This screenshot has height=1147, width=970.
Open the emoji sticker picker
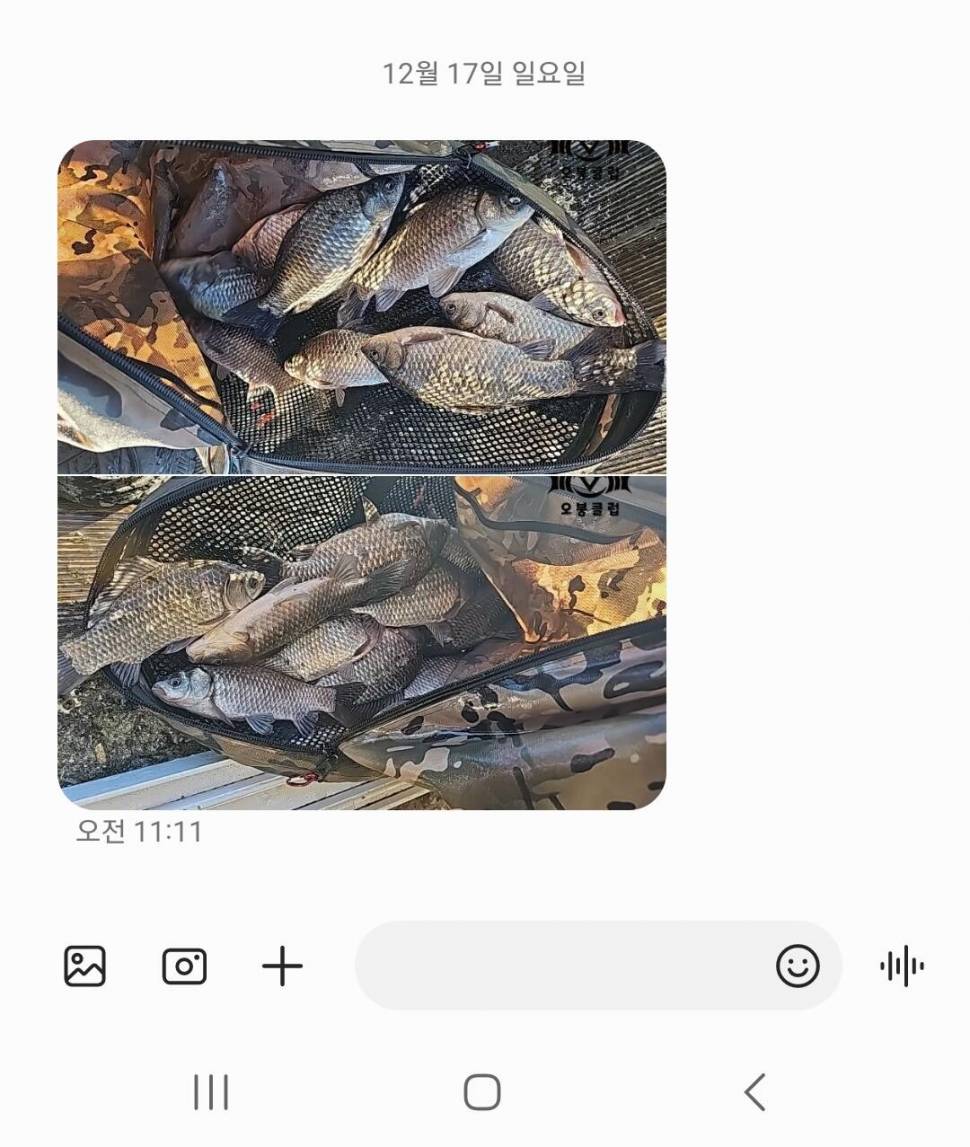coord(797,966)
